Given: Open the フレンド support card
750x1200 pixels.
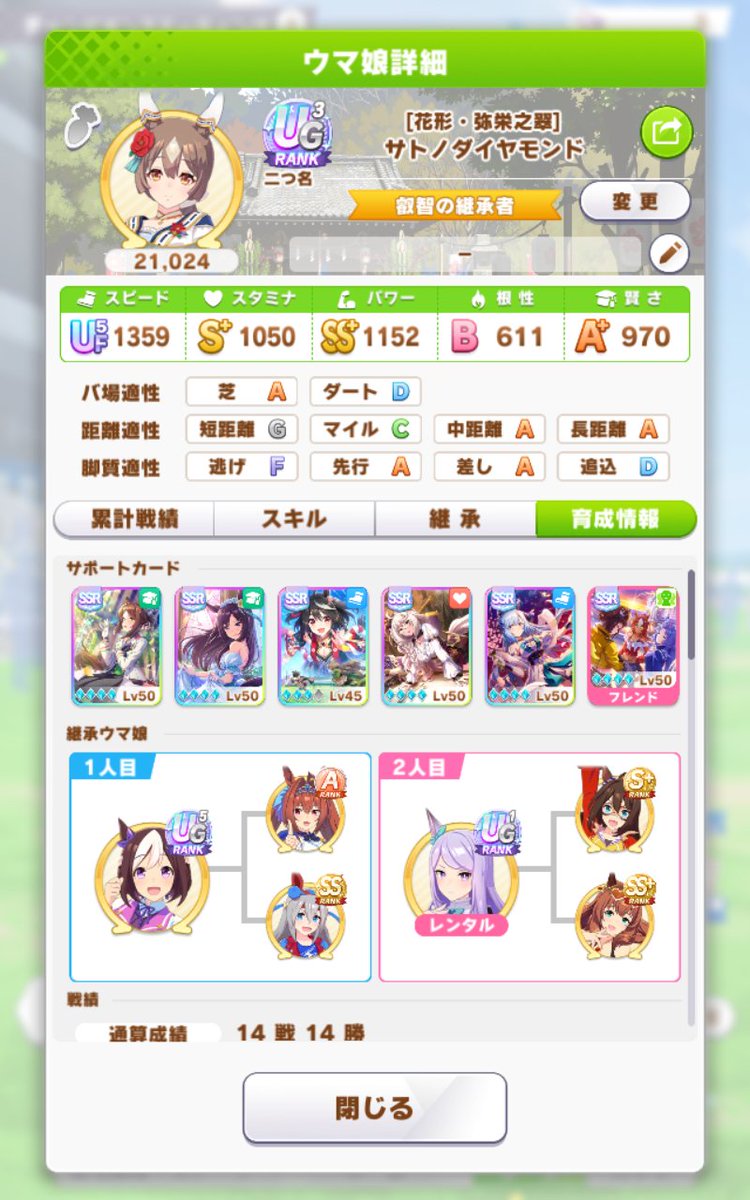Looking at the screenshot, I should tap(632, 645).
